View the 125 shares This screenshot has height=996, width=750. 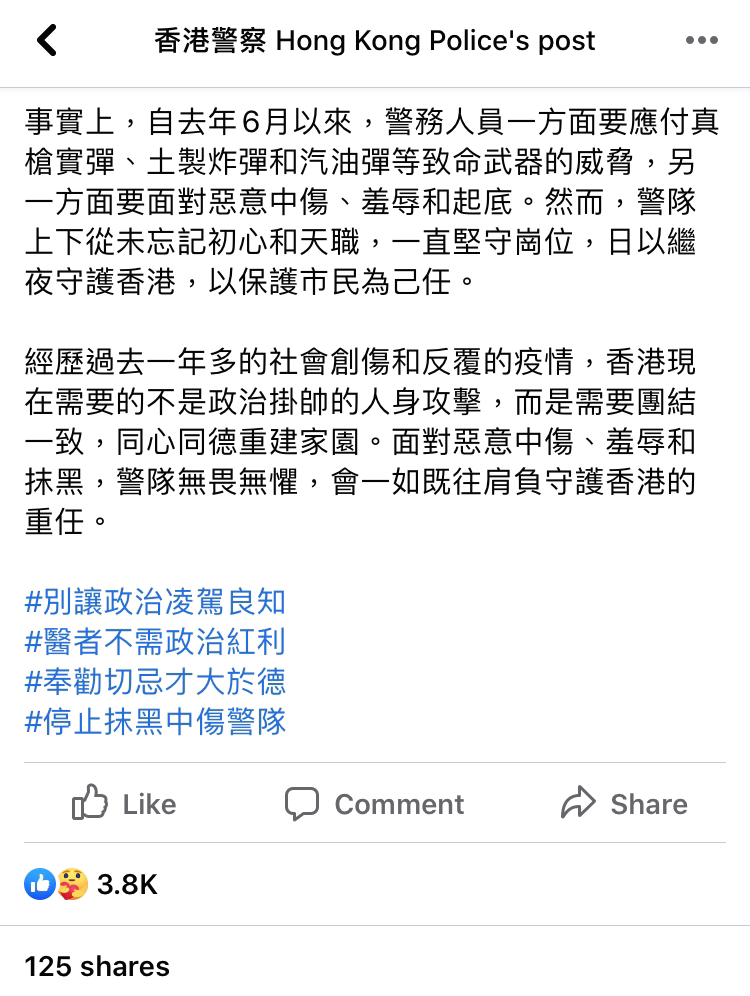click(x=97, y=966)
